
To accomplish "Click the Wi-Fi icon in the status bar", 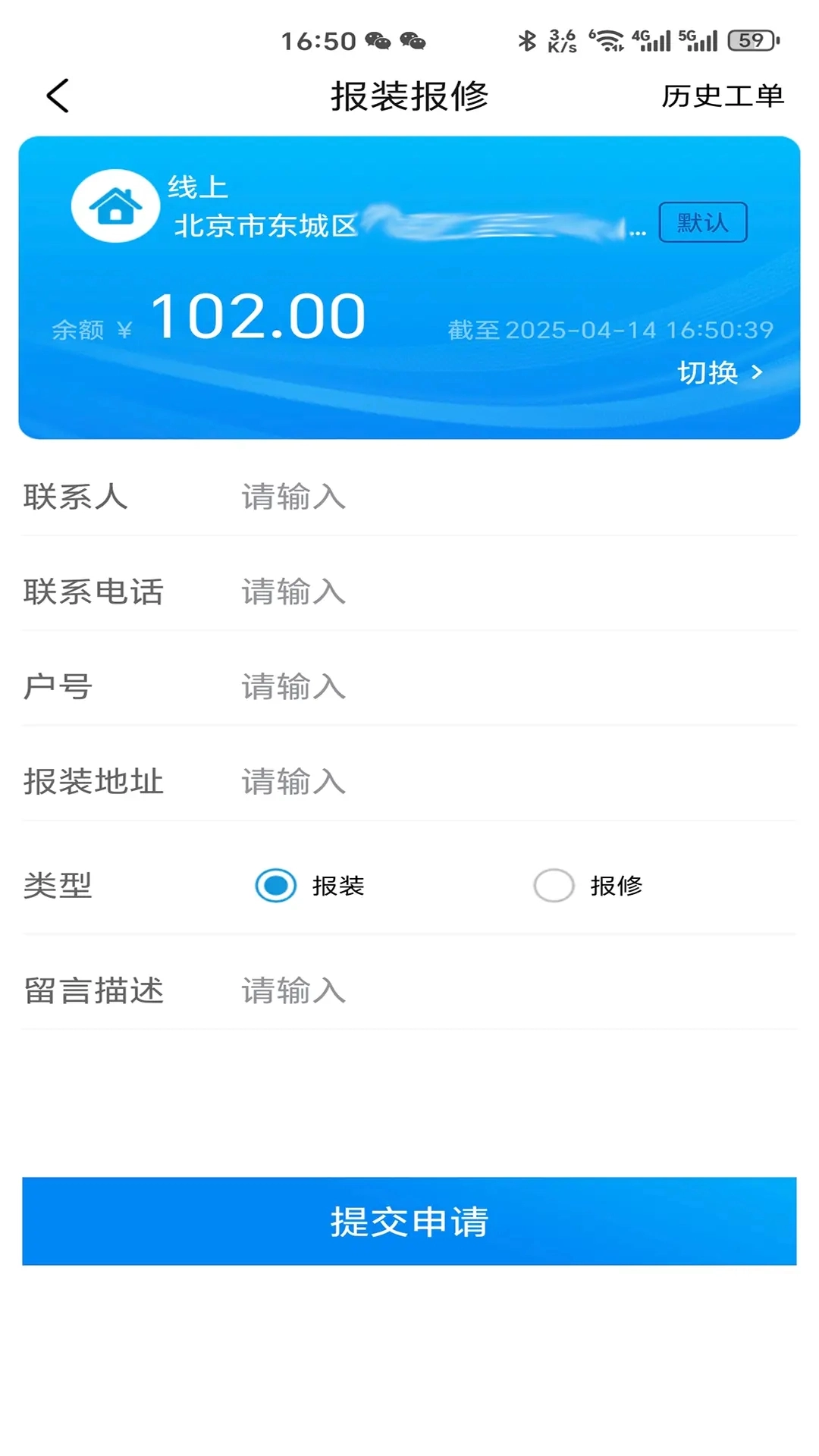I will (607, 40).
